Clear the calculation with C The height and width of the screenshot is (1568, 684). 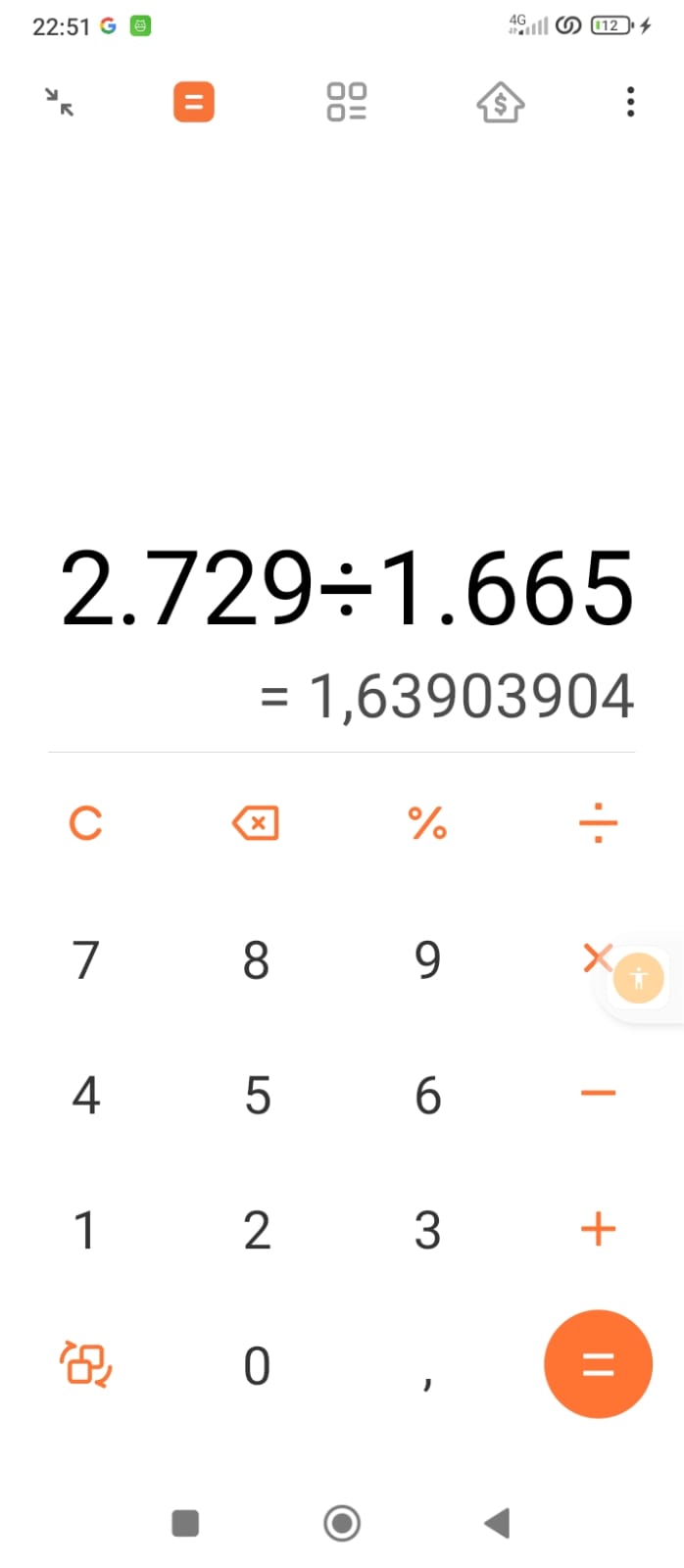[85, 823]
